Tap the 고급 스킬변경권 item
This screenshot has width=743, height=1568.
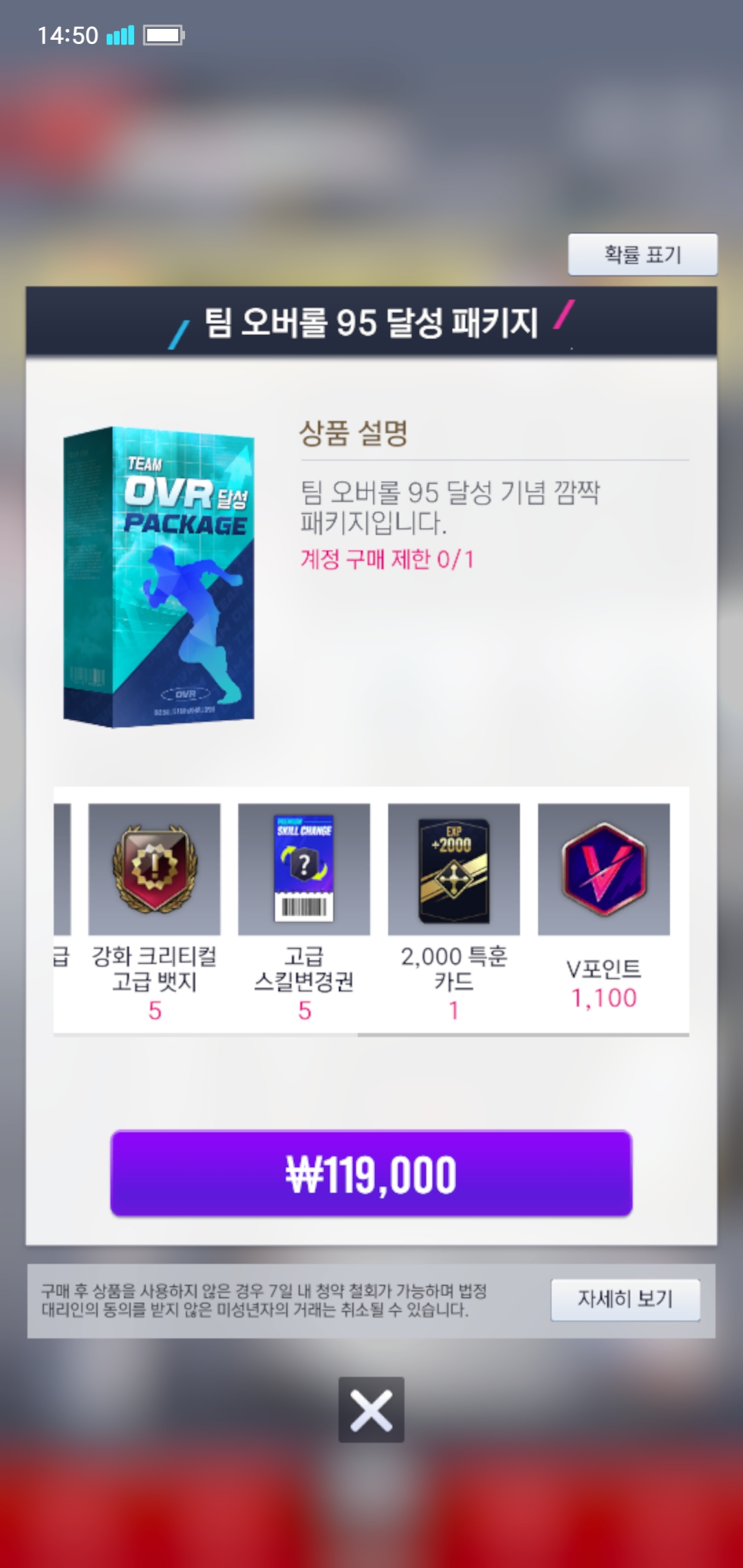tap(304, 870)
